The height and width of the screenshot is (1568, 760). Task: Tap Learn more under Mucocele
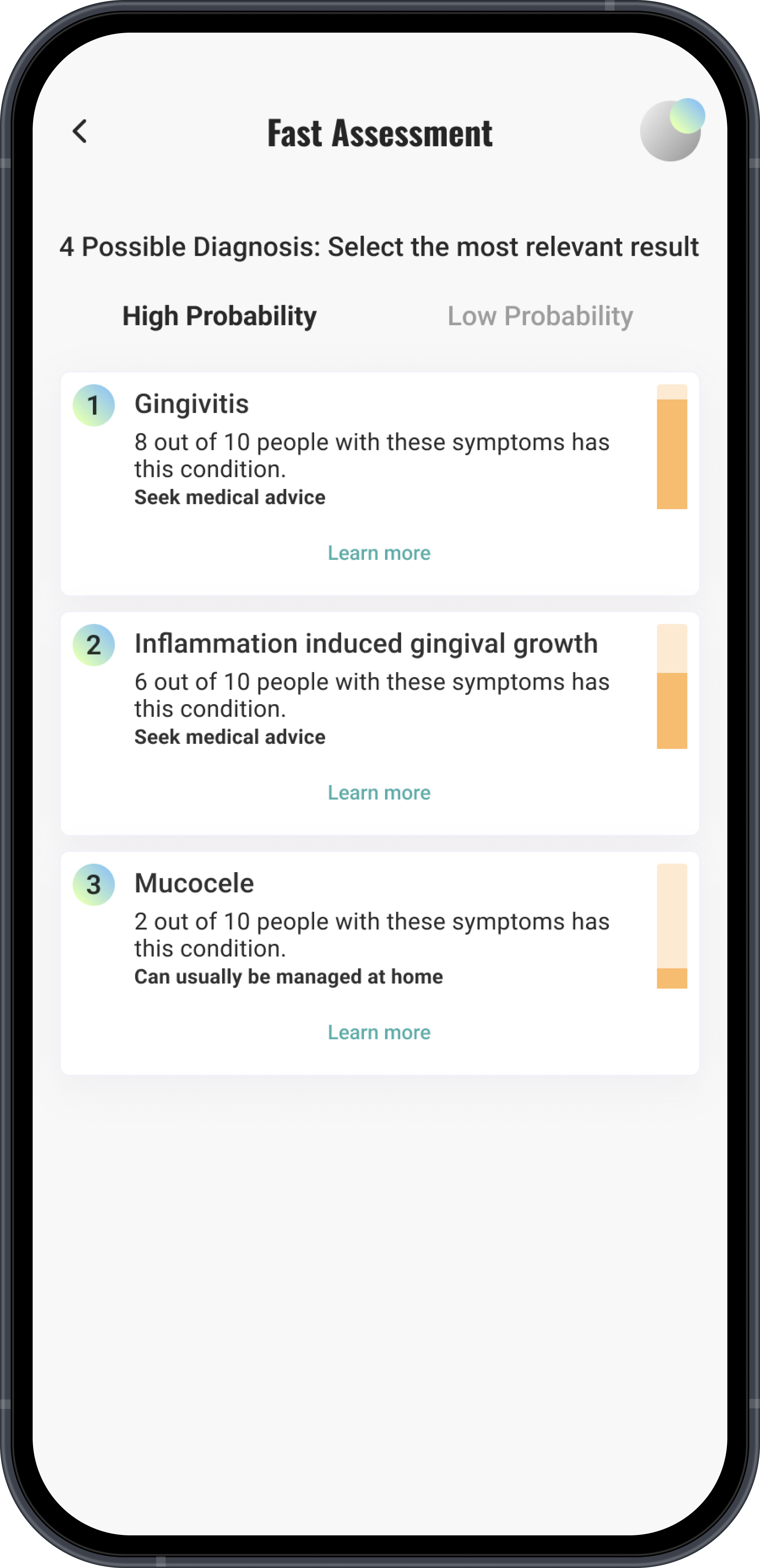pyautogui.click(x=379, y=1032)
